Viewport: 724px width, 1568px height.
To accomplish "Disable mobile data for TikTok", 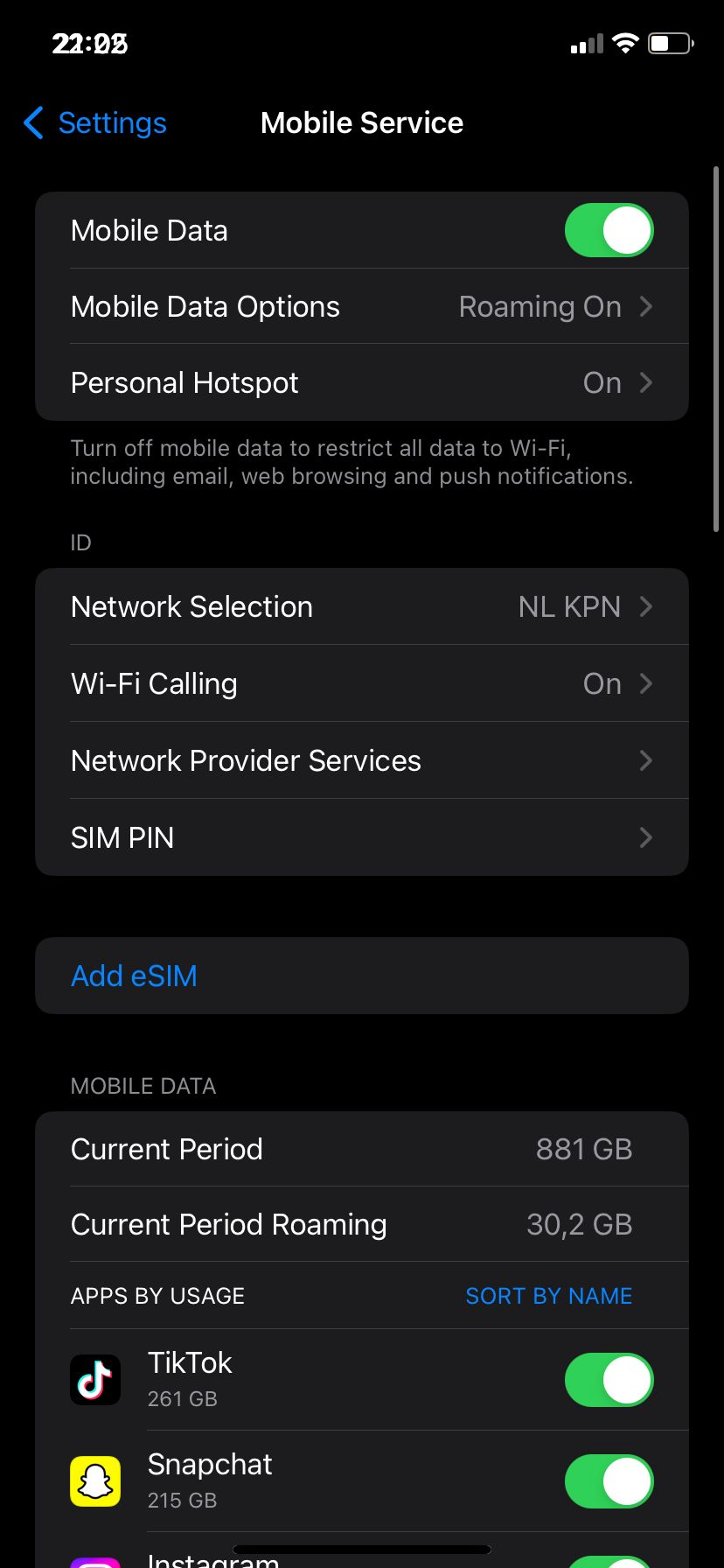I will [609, 1380].
